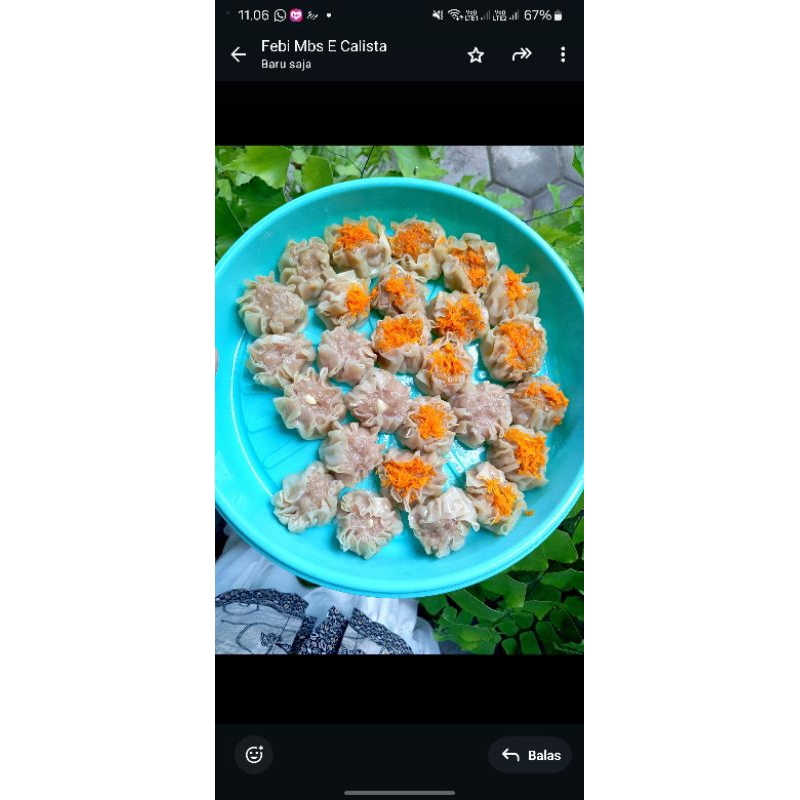Tap Balas to reply

pos(531,755)
